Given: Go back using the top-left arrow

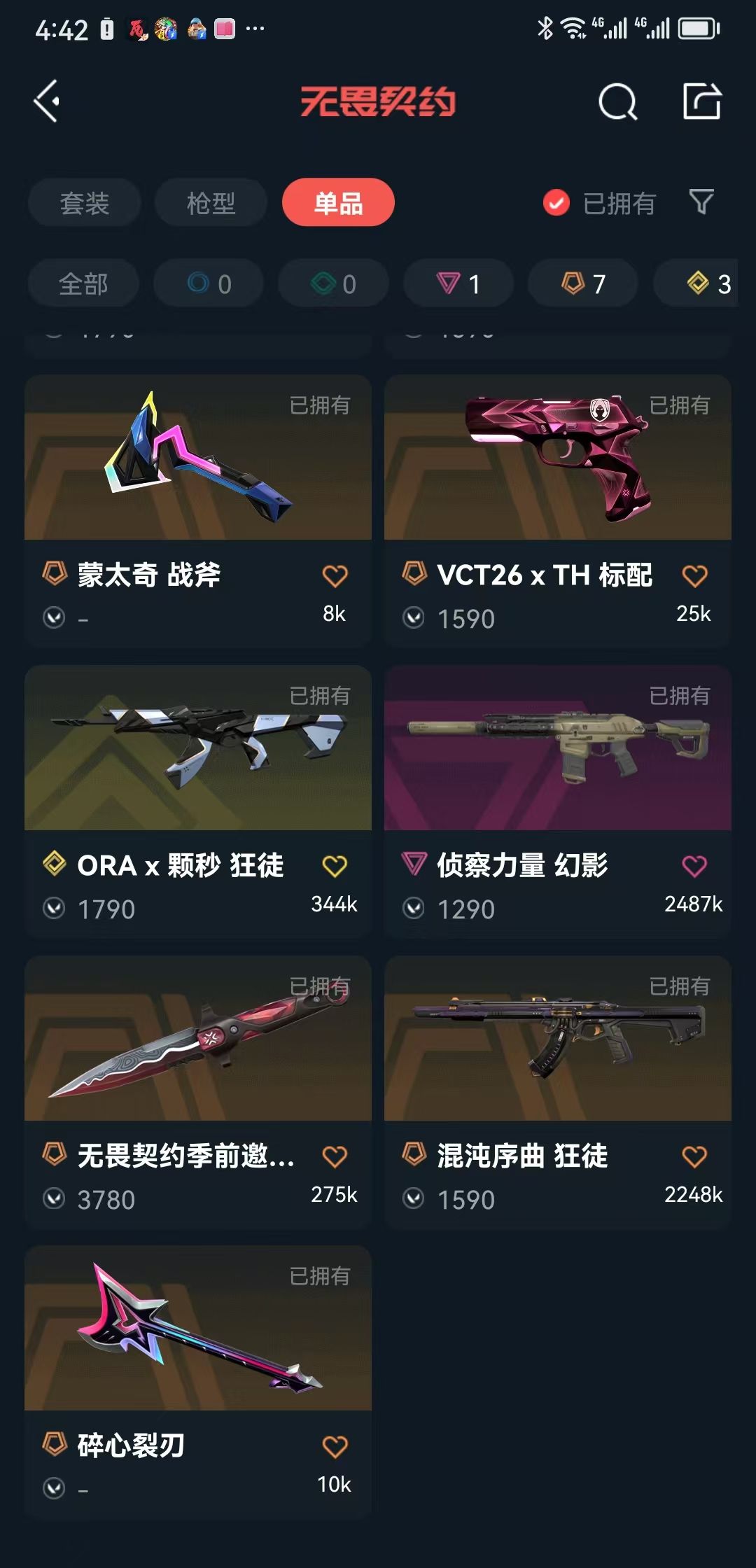Looking at the screenshot, I should pyautogui.click(x=46, y=101).
